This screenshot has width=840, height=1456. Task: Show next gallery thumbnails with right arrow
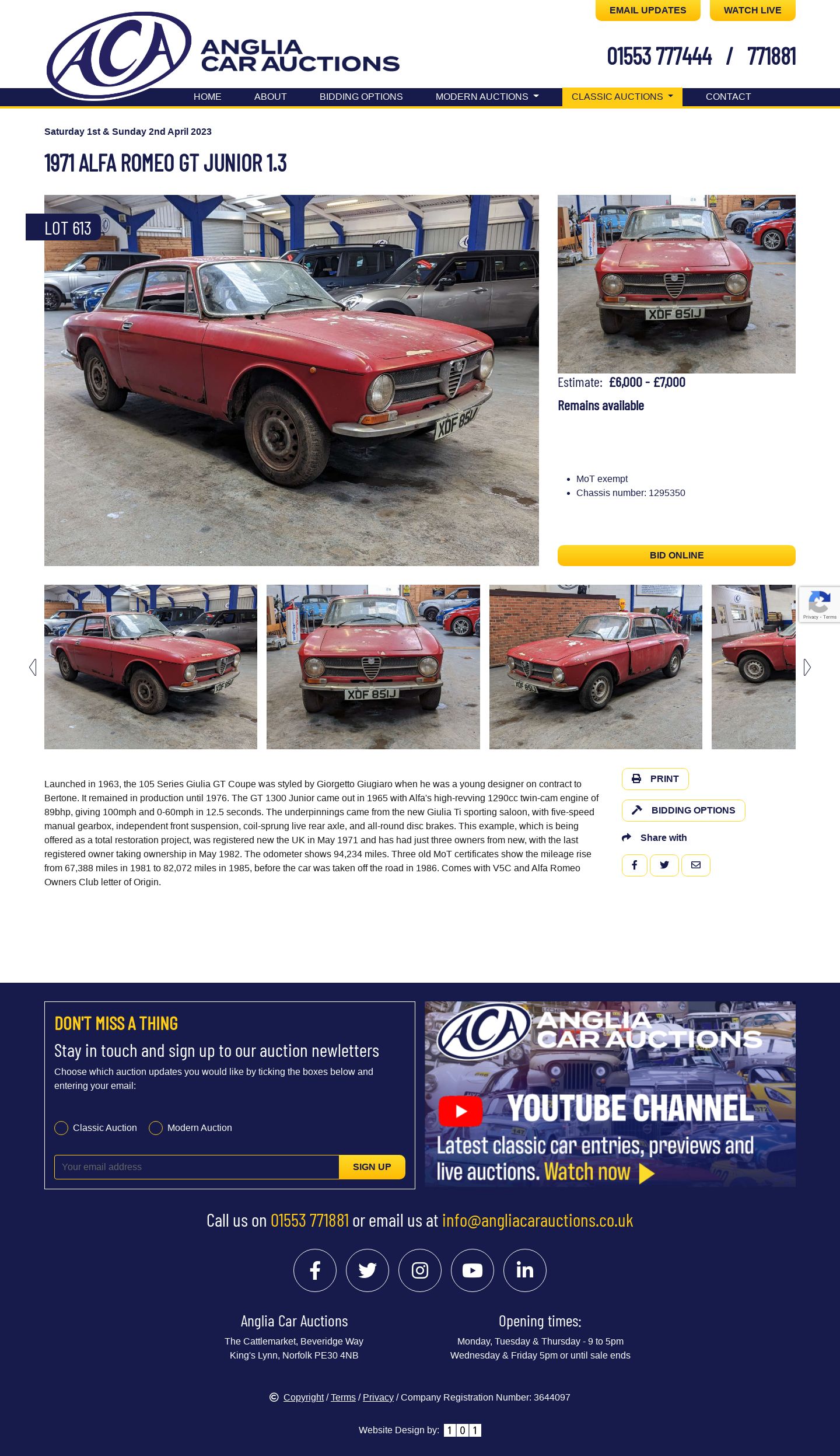(x=807, y=668)
